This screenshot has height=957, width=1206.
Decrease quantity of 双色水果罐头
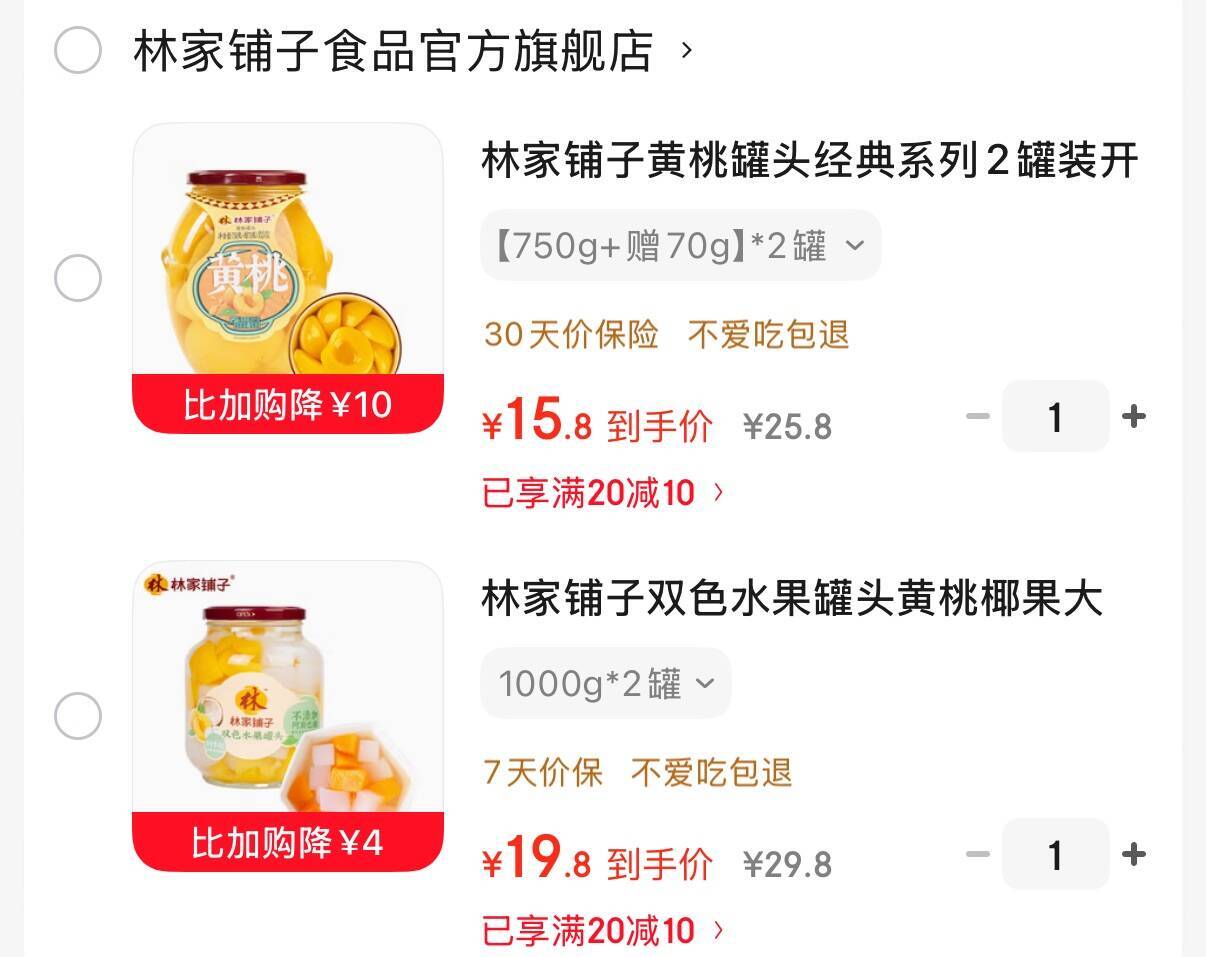coord(977,854)
